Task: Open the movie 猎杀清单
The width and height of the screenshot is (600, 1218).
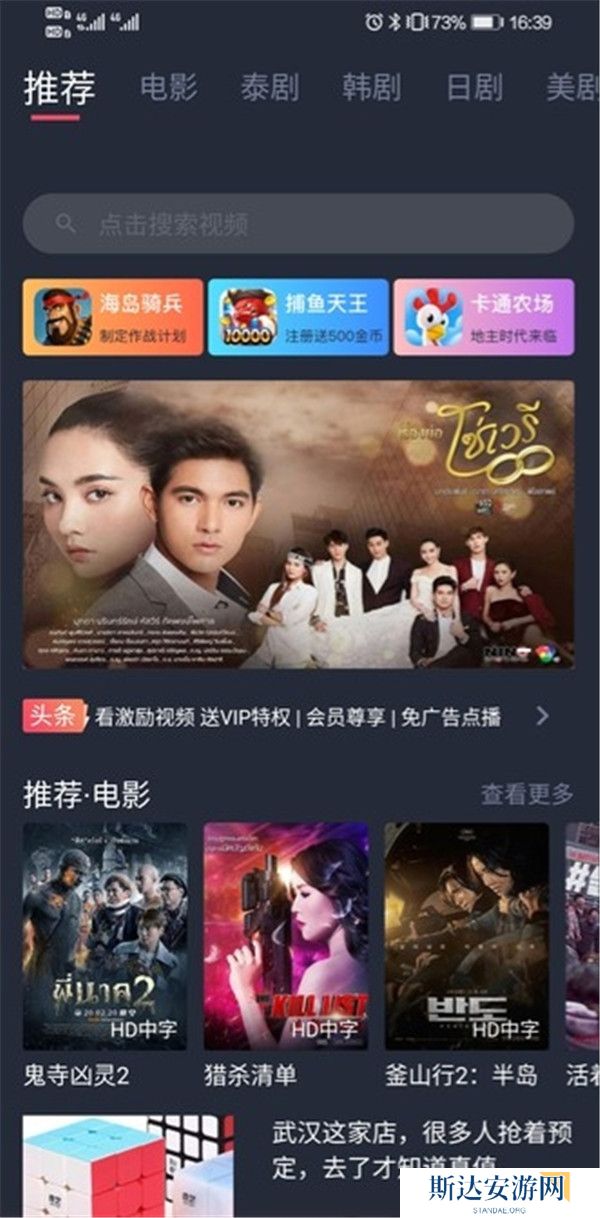Action: 286,936
